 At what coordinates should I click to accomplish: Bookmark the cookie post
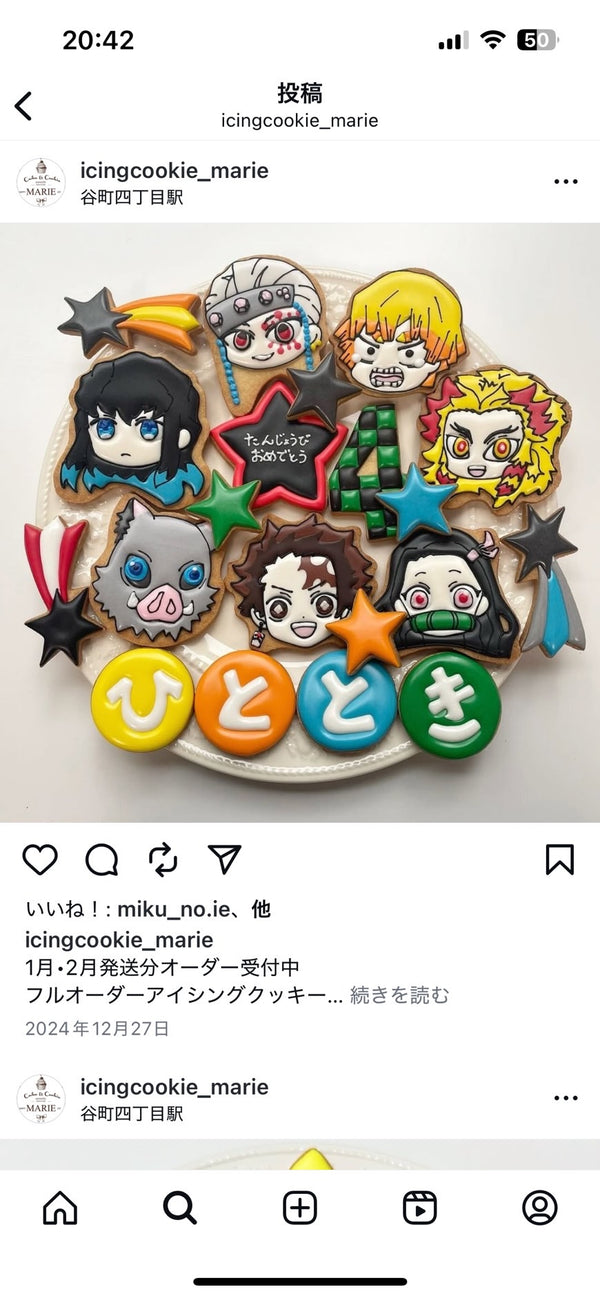coord(559,859)
